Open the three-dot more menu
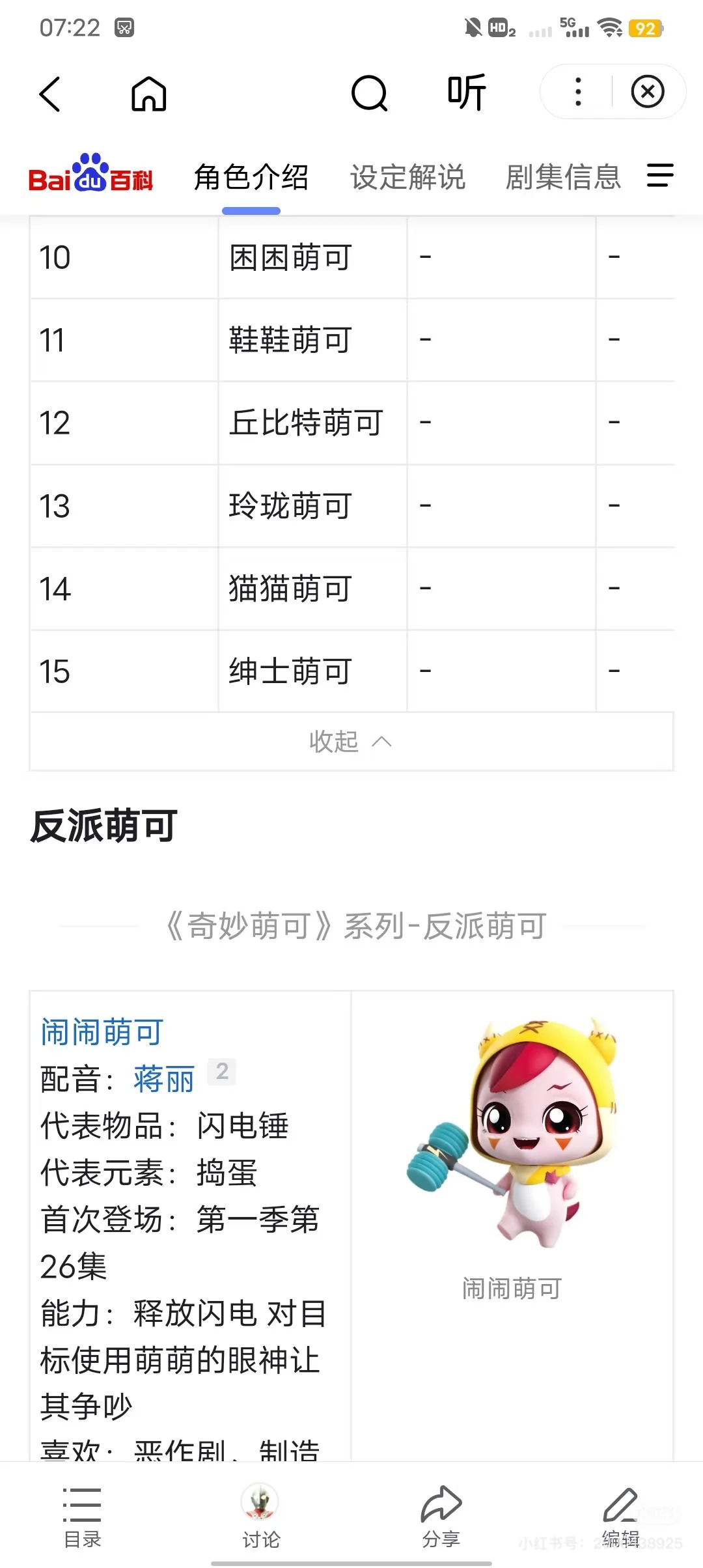This screenshot has height=1568, width=703. click(578, 92)
